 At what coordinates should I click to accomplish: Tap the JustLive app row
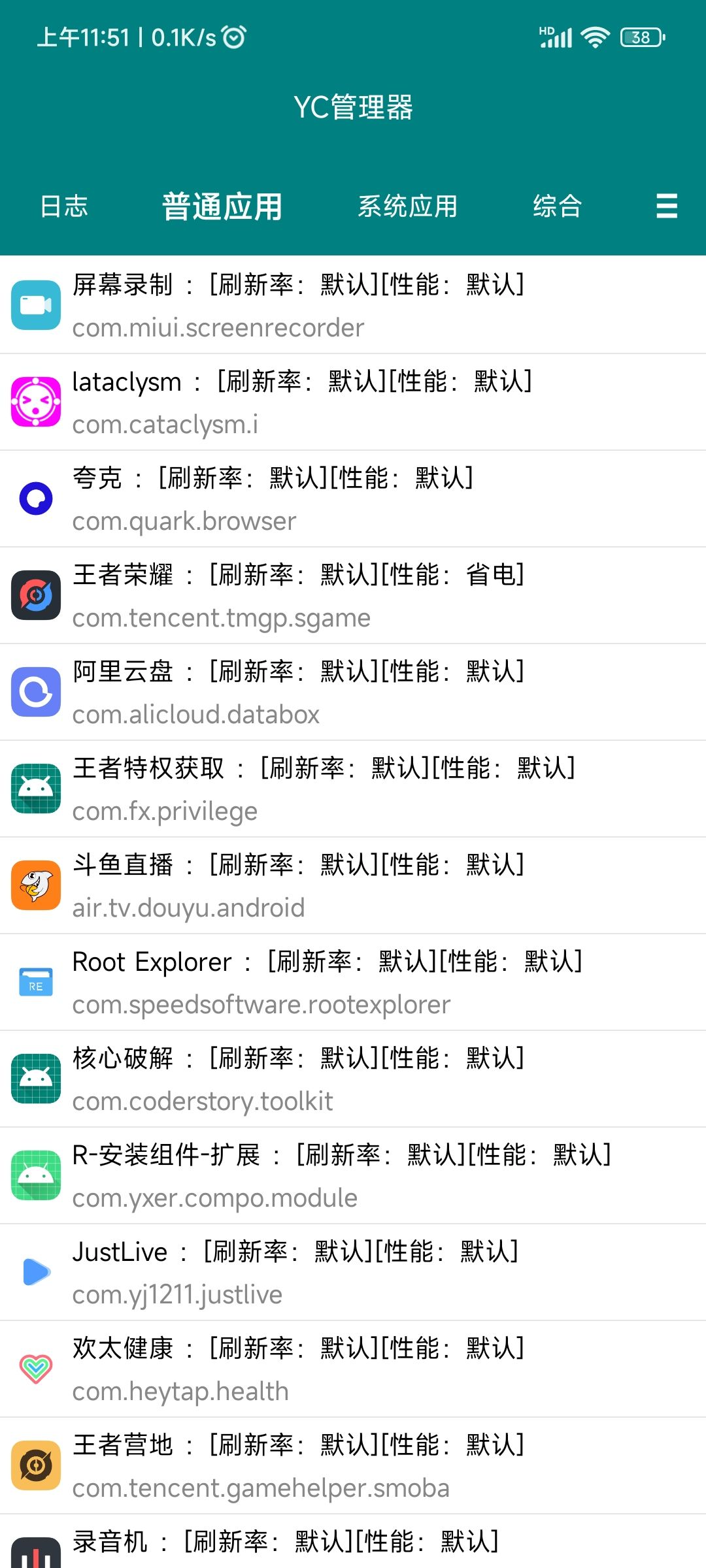[x=353, y=1272]
